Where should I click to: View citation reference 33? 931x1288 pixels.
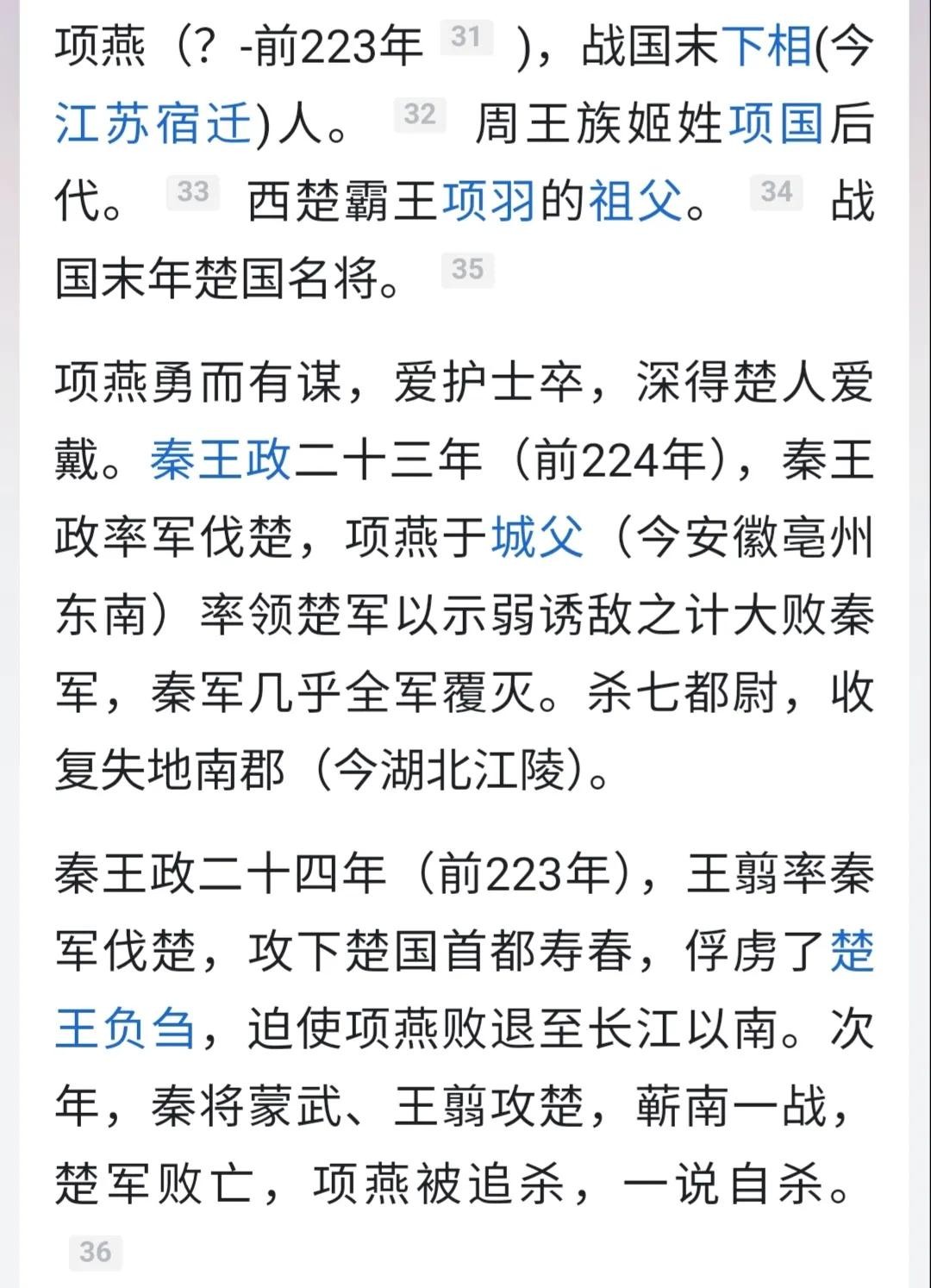tap(193, 191)
